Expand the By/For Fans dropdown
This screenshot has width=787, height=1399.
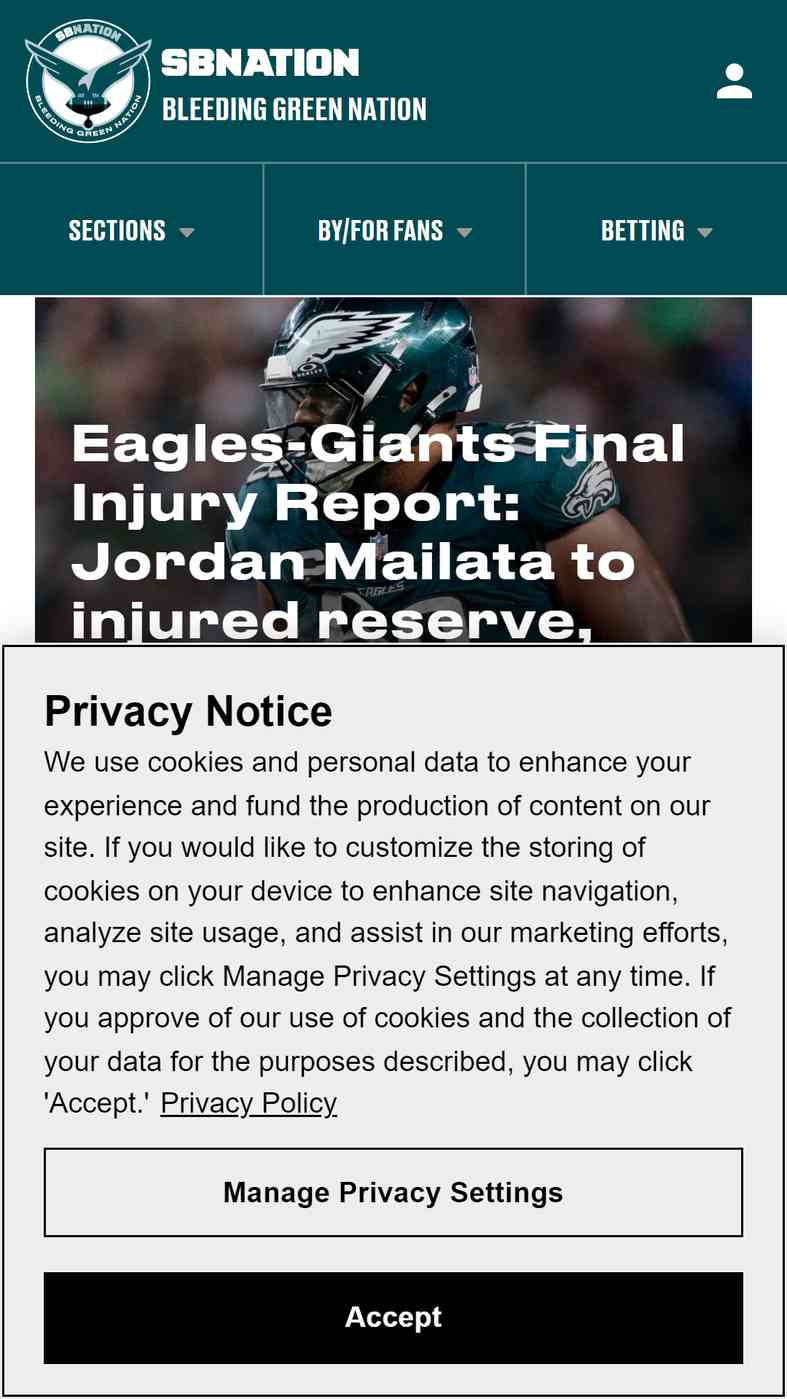[394, 230]
